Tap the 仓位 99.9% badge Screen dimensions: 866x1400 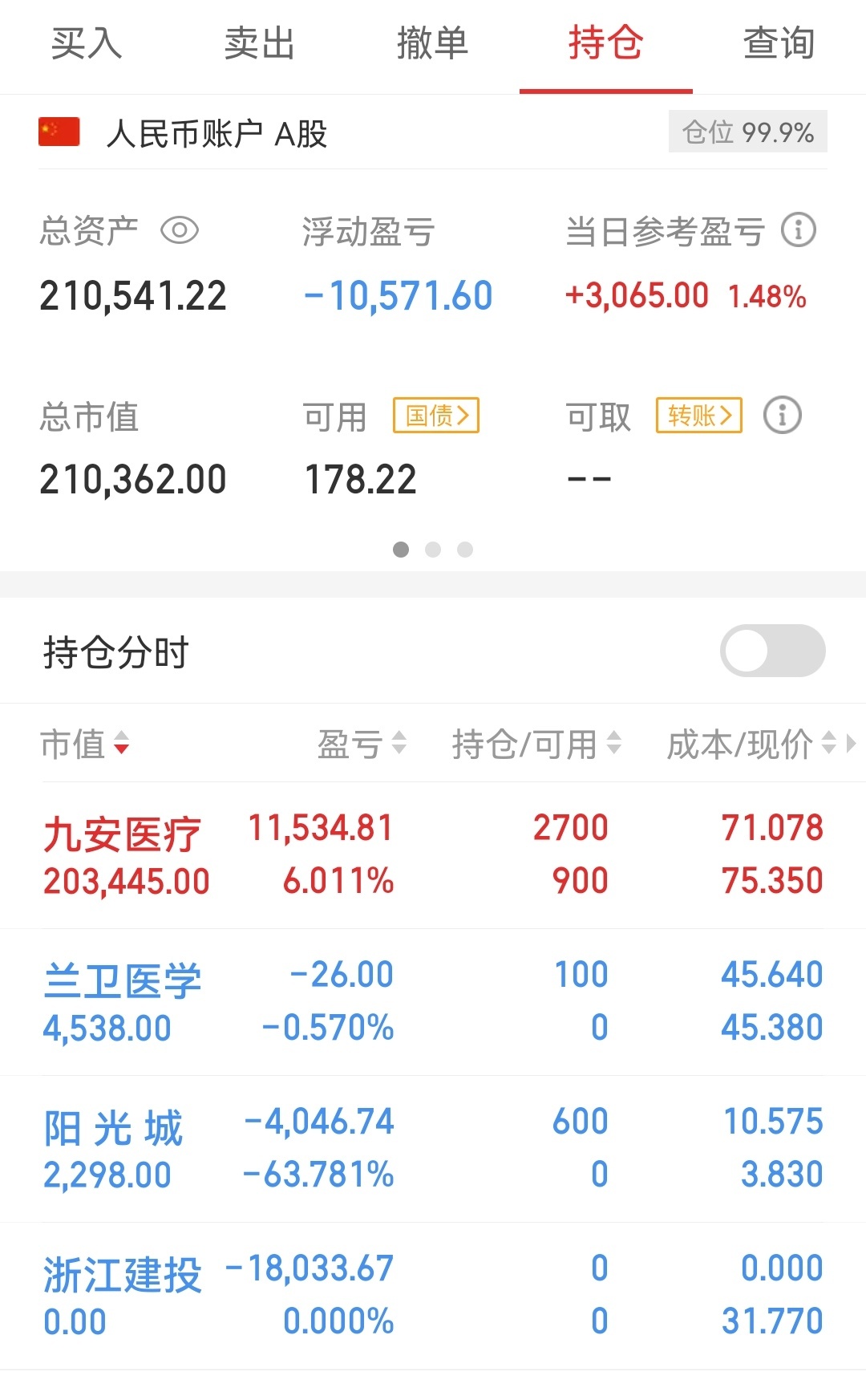click(748, 132)
